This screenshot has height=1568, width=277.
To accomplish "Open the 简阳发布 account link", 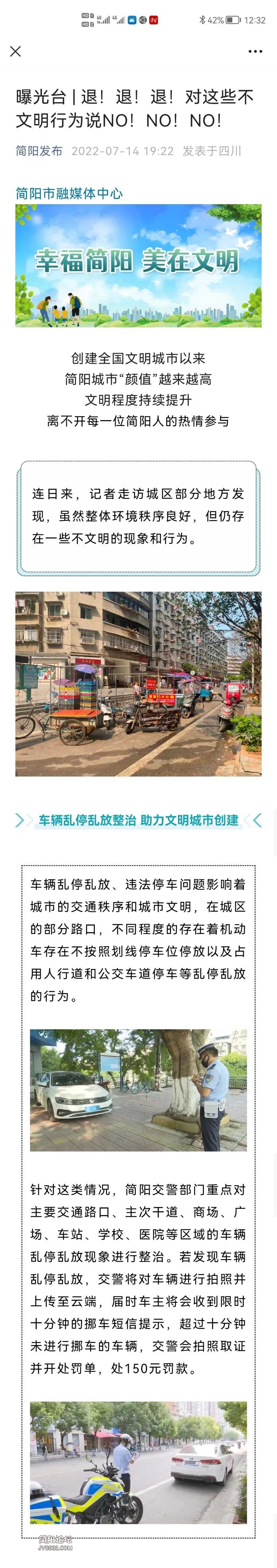I will pyautogui.click(x=39, y=151).
